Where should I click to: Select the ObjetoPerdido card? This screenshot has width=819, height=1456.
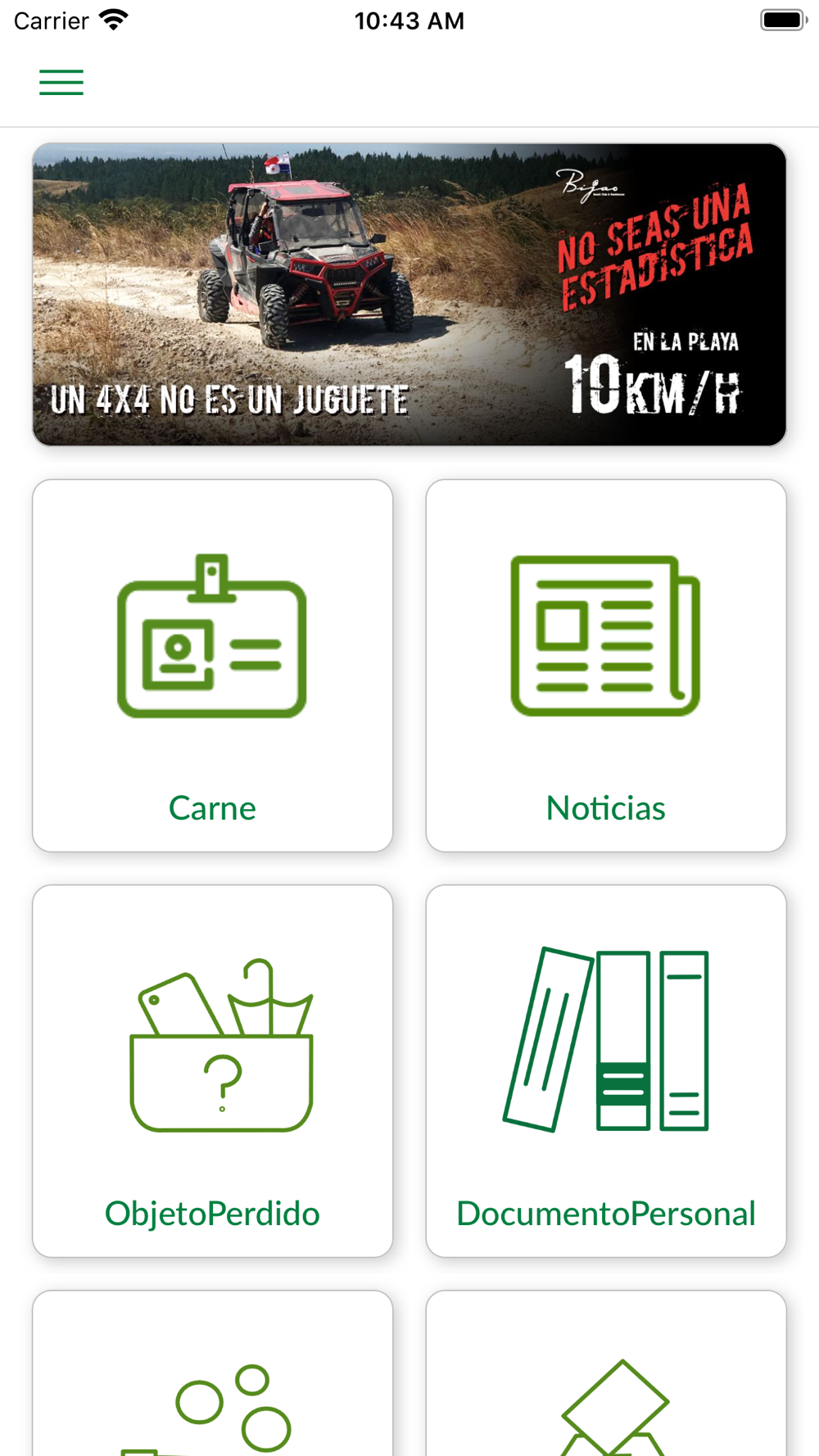pyautogui.click(x=212, y=1071)
